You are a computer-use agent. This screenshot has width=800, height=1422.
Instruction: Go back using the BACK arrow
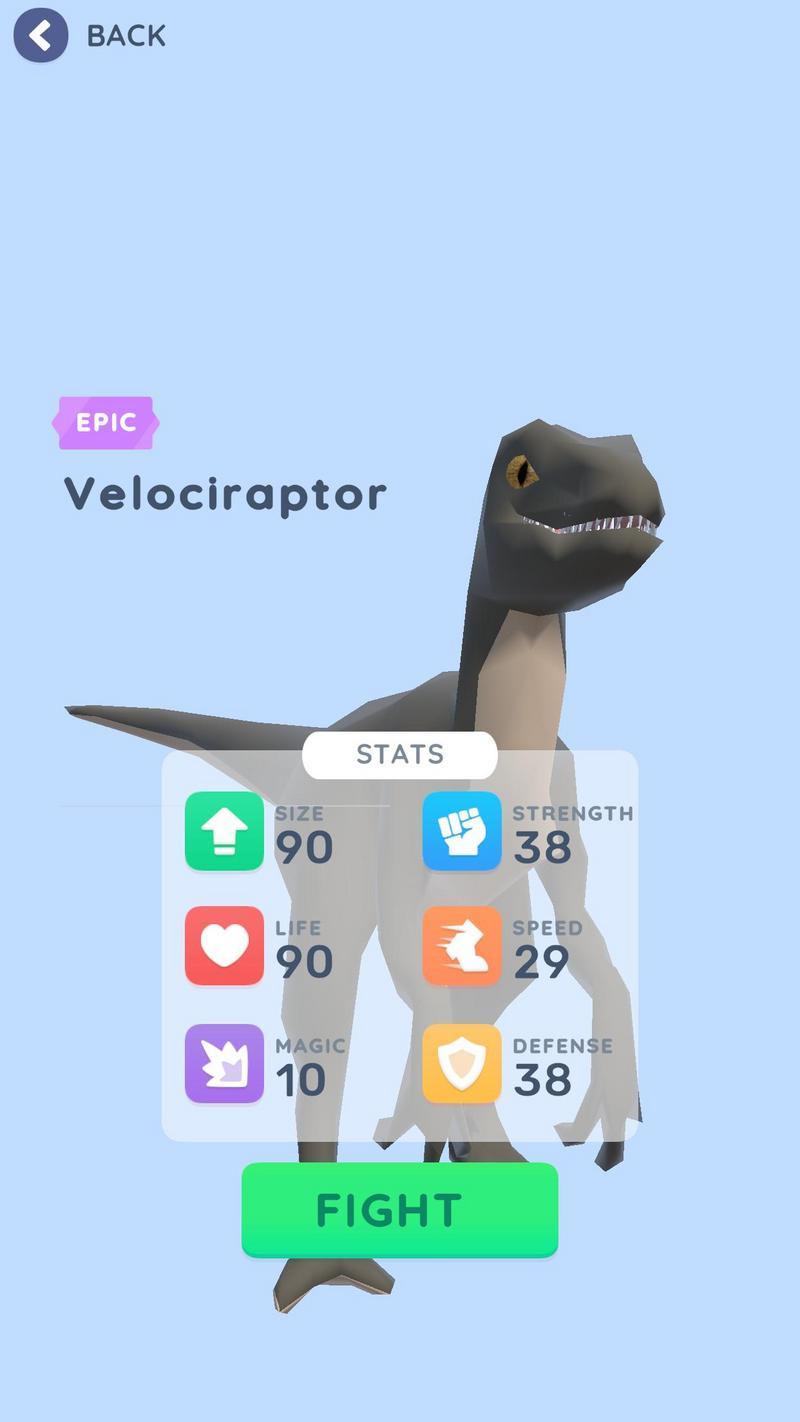[41, 36]
